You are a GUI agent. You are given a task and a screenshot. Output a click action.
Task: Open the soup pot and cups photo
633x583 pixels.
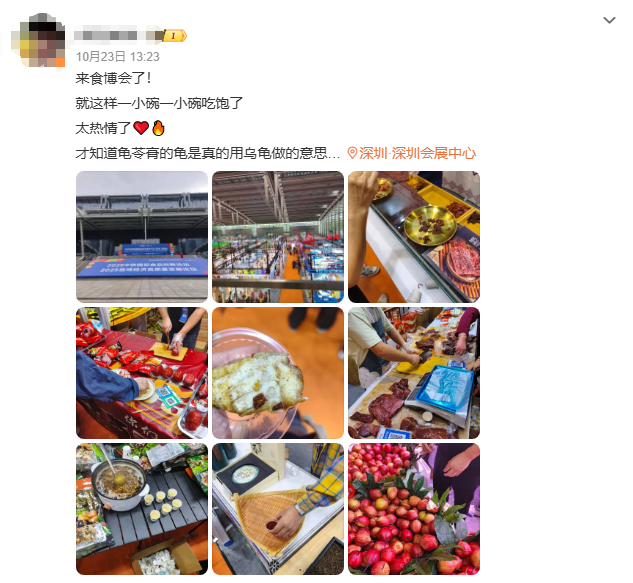pos(142,509)
